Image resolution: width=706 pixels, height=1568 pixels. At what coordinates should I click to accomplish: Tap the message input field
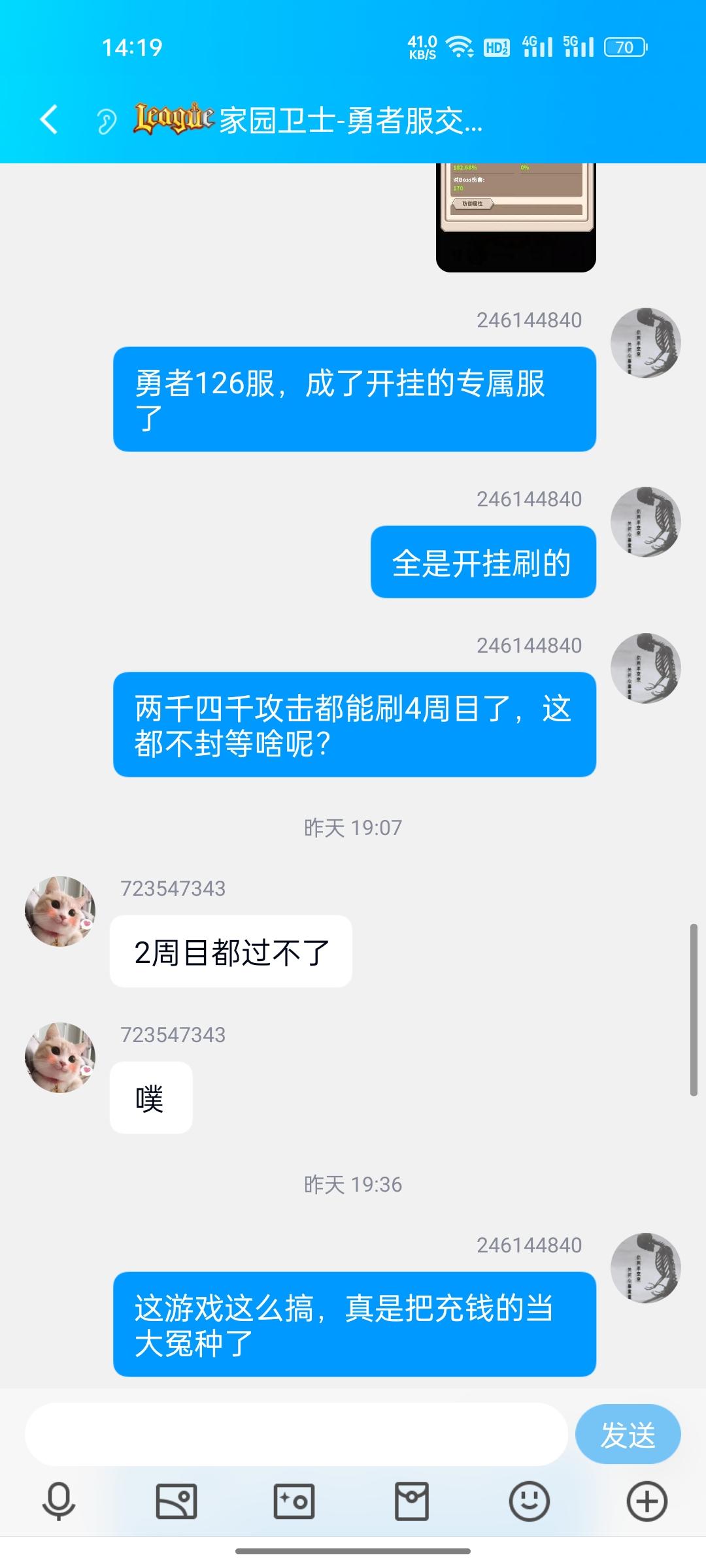point(295,1434)
